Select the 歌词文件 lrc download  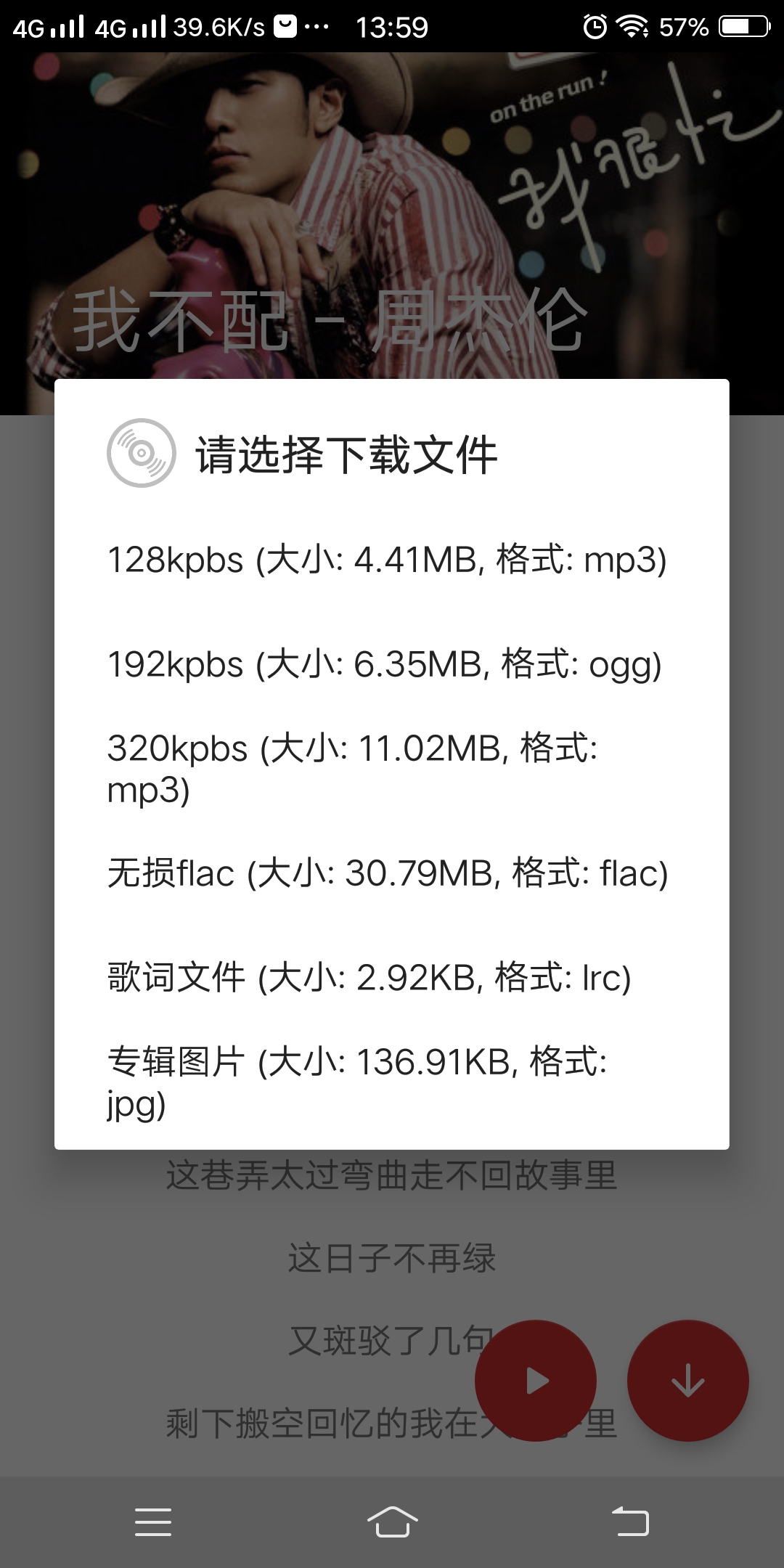tap(391, 977)
